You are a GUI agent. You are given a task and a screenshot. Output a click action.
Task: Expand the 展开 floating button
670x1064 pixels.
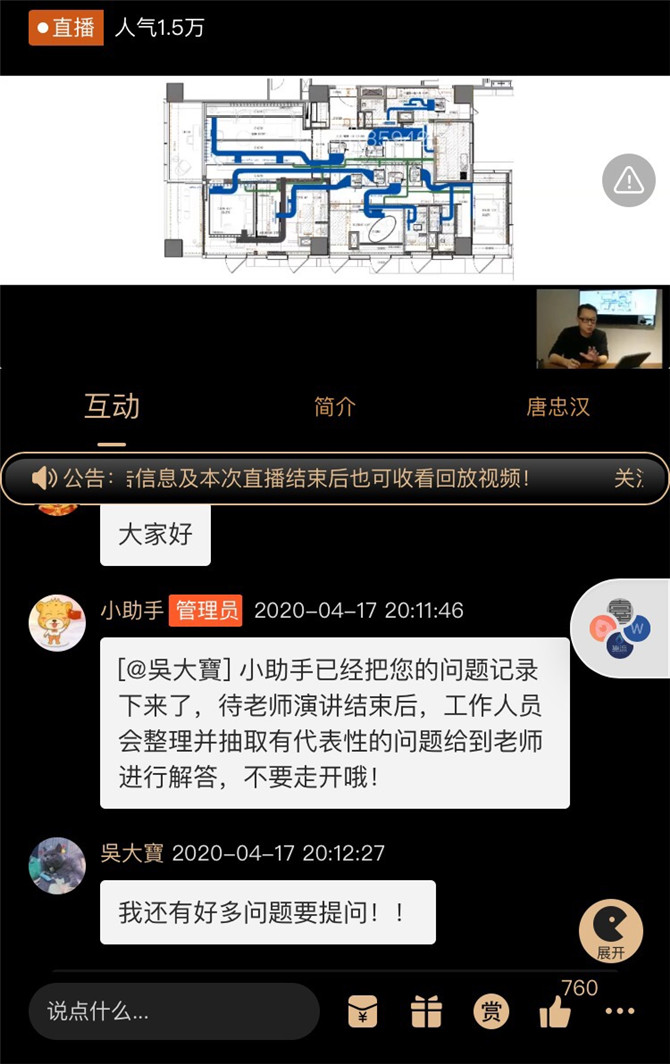point(610,930)
